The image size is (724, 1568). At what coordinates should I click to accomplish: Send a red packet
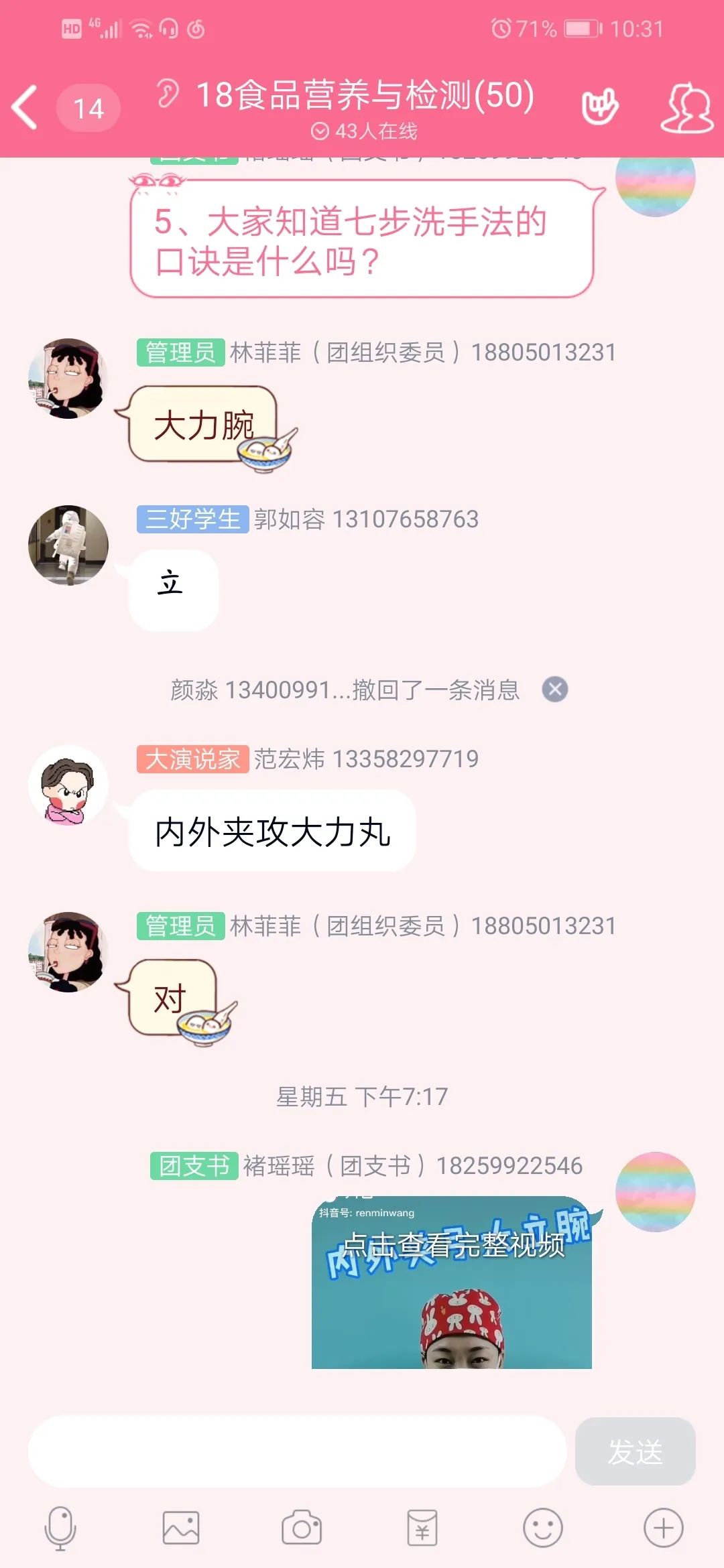pyautogui.click(x=422, y=1528)
